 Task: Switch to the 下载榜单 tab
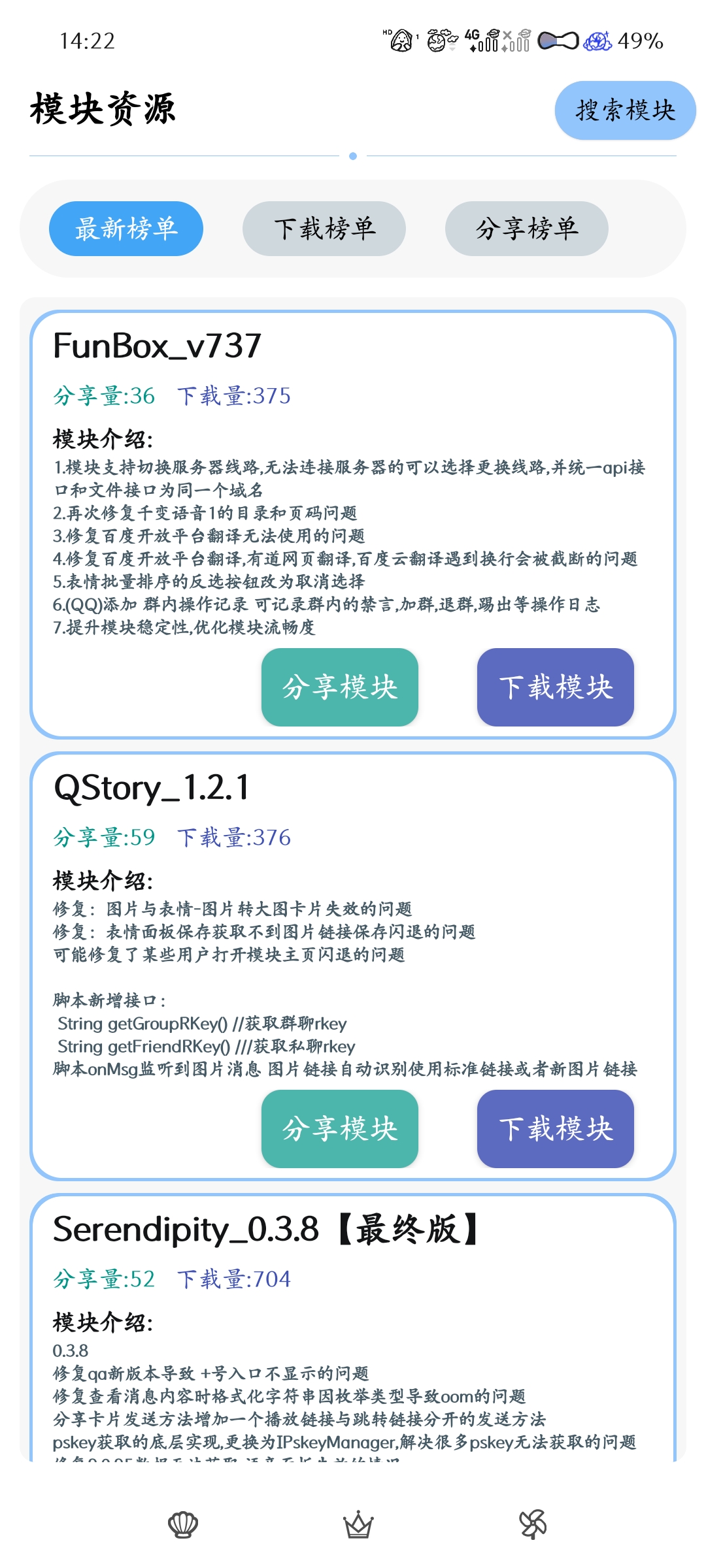point(324,229)
